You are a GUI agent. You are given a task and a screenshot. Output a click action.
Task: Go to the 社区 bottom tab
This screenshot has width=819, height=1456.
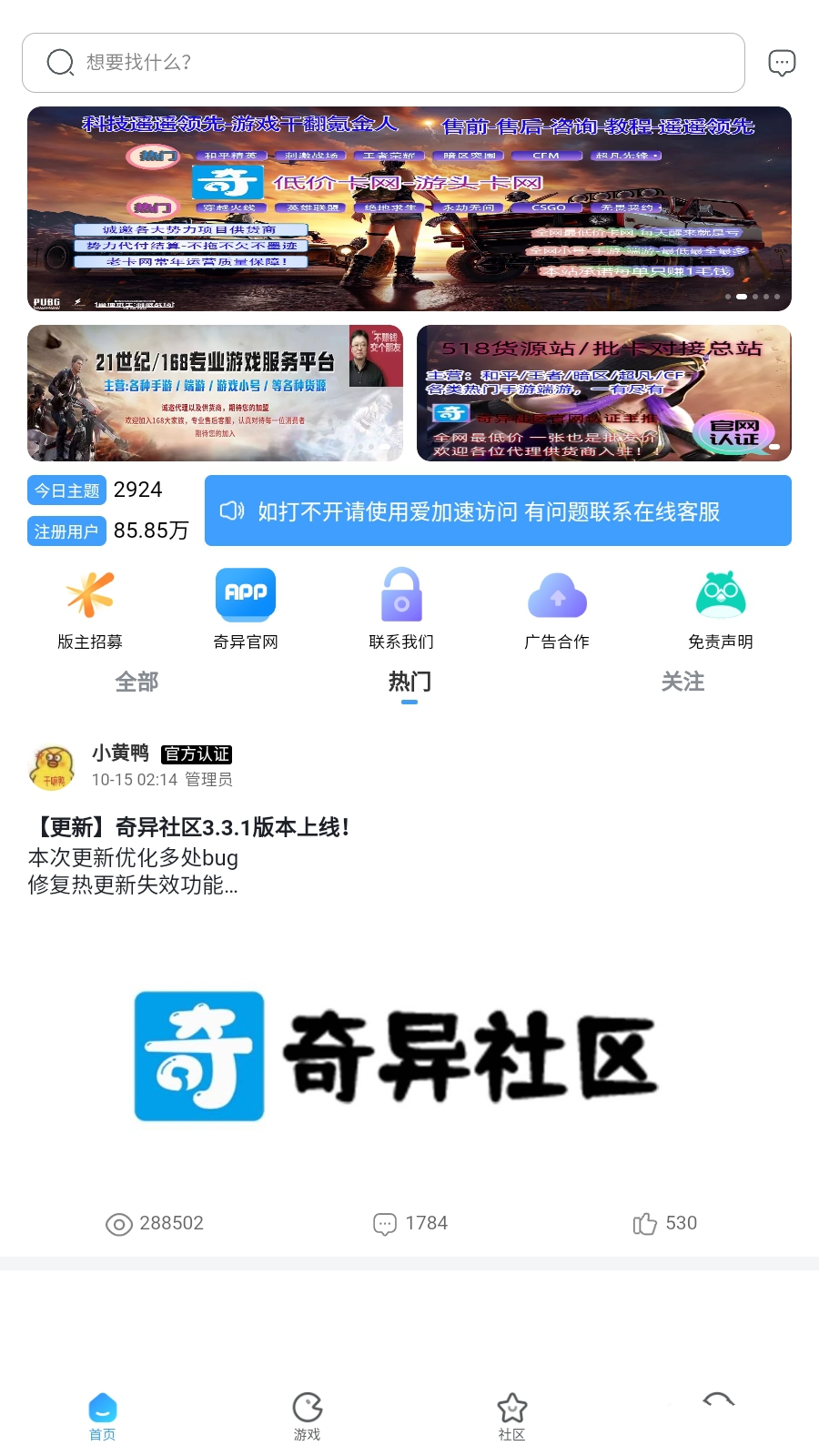(x=511, y=1416)
